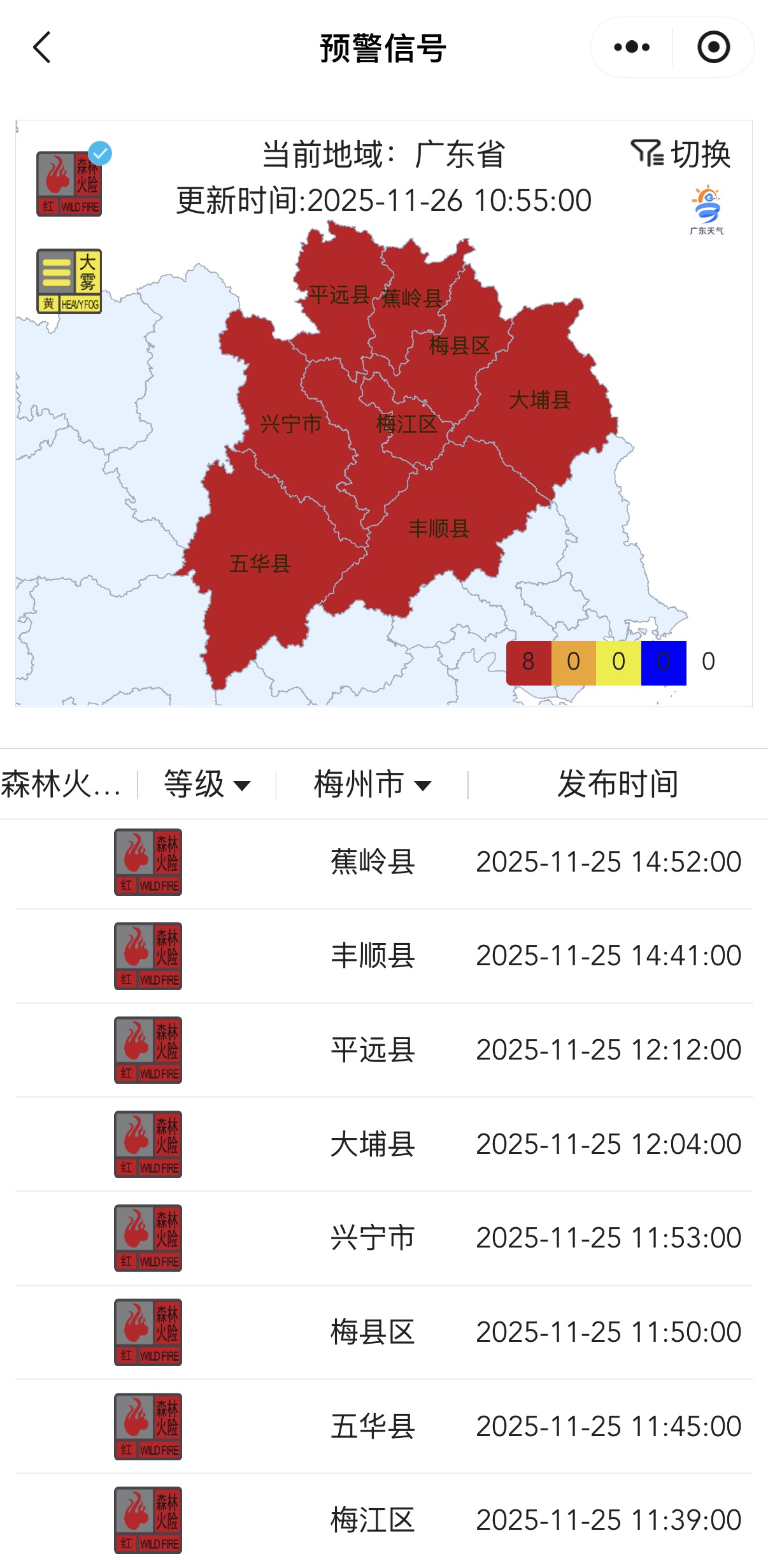Image resolution: width=768 pixels, height=1568 pixels.
Task: Tap 五华县 region on the map
Action: [260, 564]
